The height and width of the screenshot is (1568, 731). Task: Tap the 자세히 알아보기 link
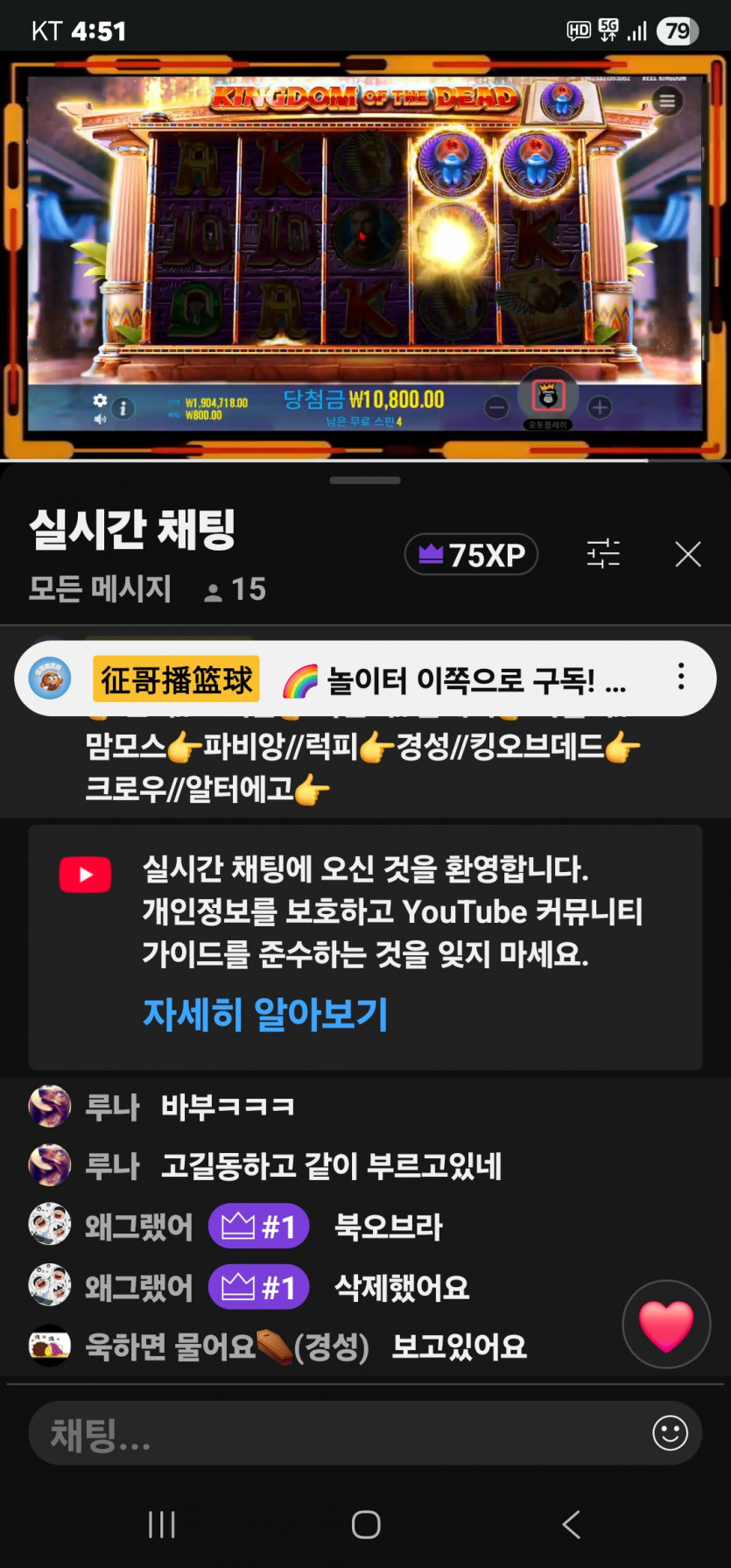tap(265, 1015)
